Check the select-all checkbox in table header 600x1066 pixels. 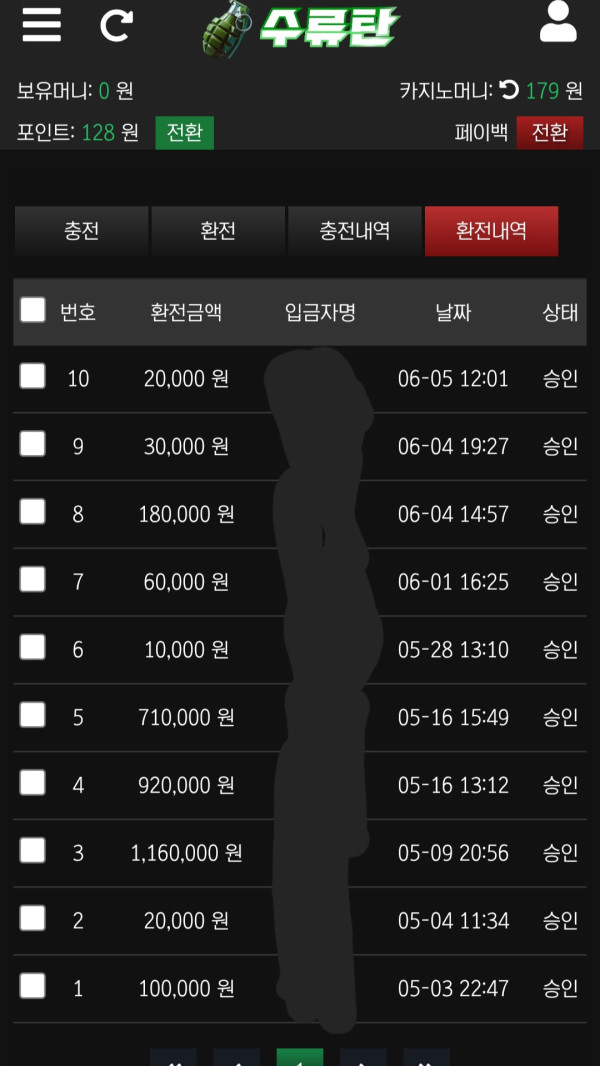pos(33,310)
